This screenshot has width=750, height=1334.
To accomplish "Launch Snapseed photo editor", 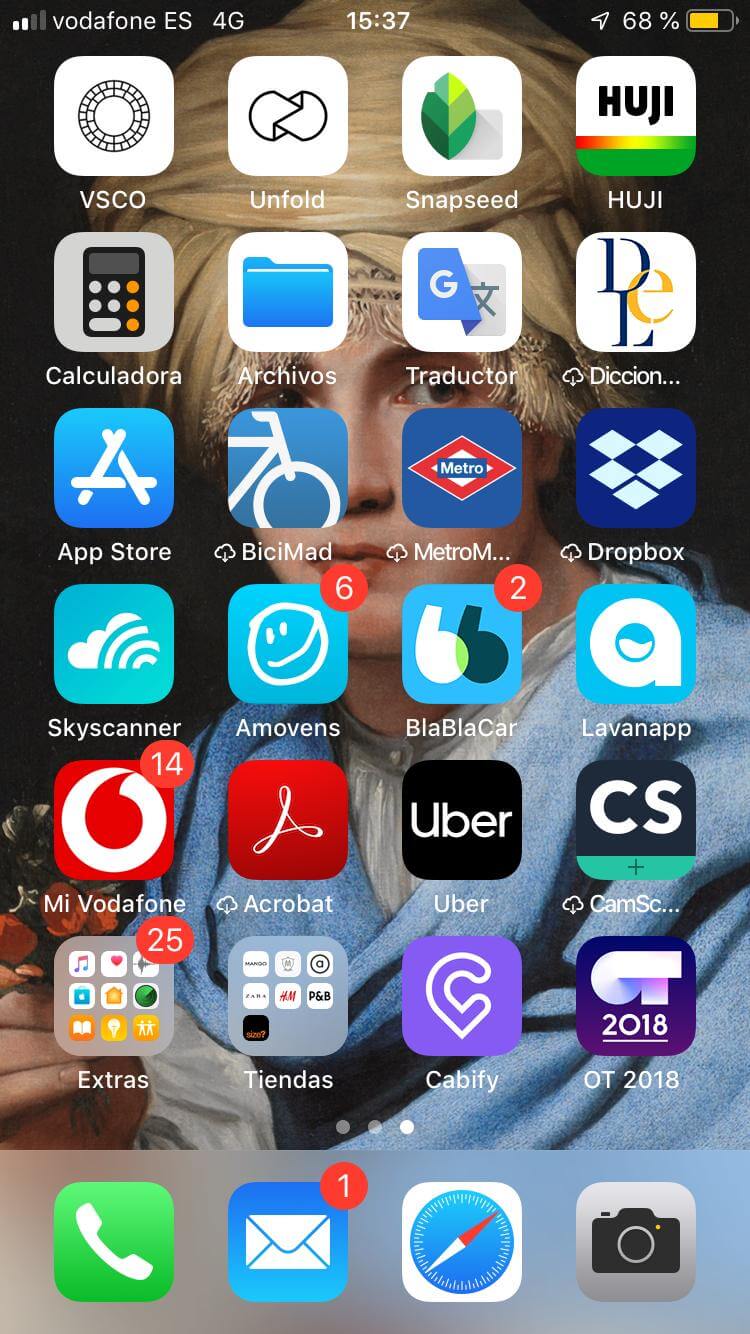I will pos(462,116).
